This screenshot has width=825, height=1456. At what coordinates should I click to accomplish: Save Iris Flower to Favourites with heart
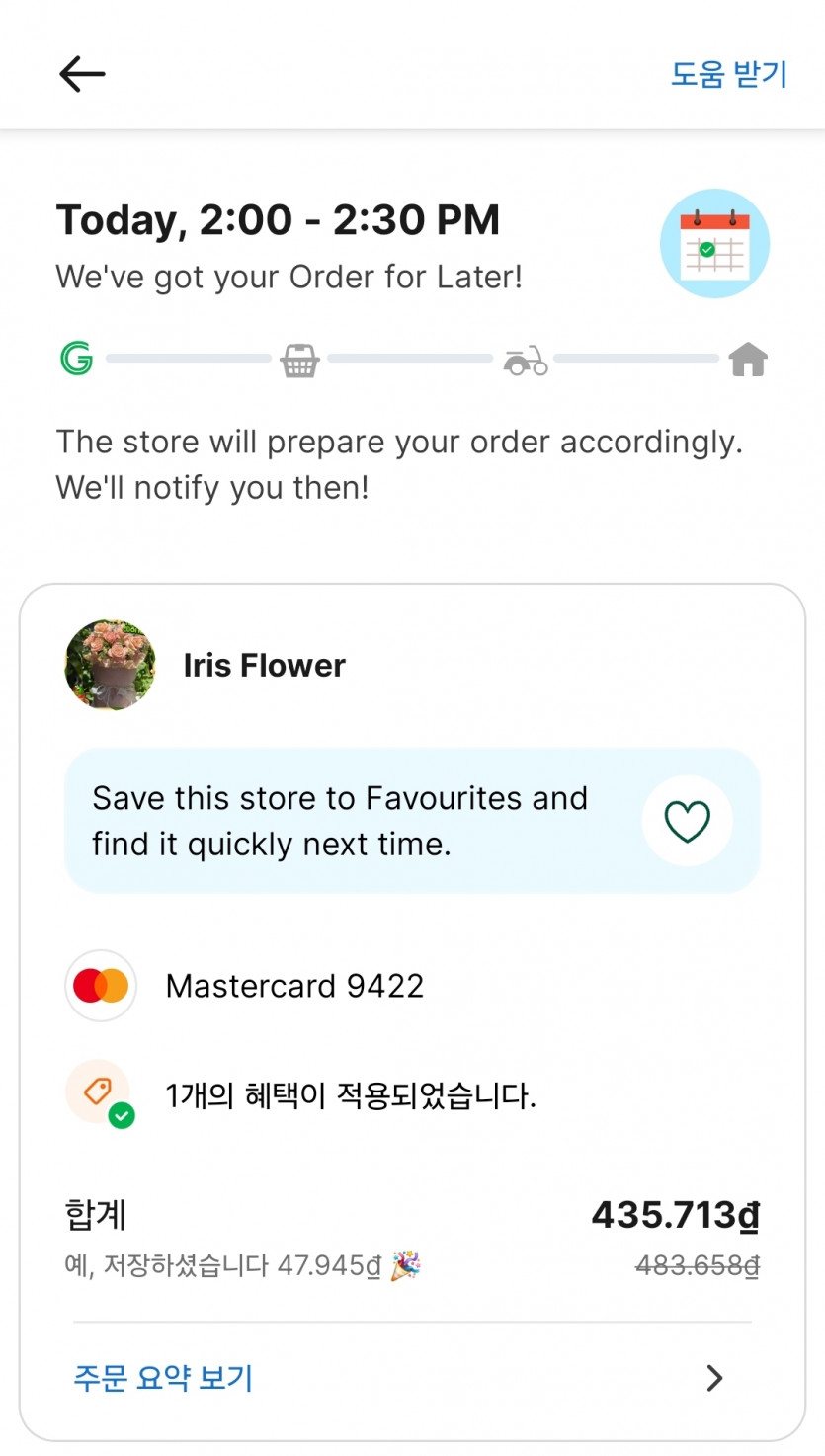687,821
